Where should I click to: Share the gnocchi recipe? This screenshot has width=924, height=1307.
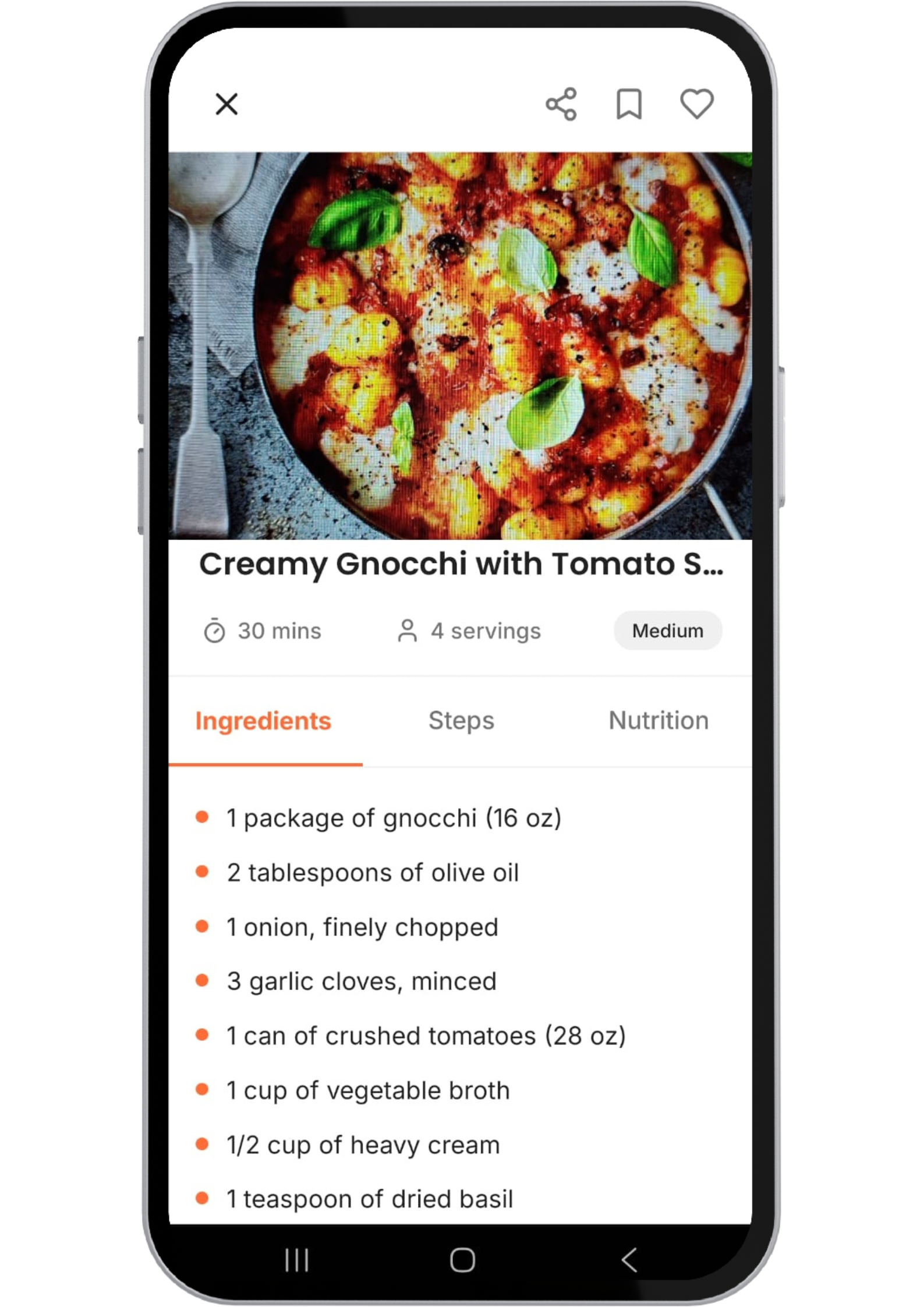coord(562,105)
